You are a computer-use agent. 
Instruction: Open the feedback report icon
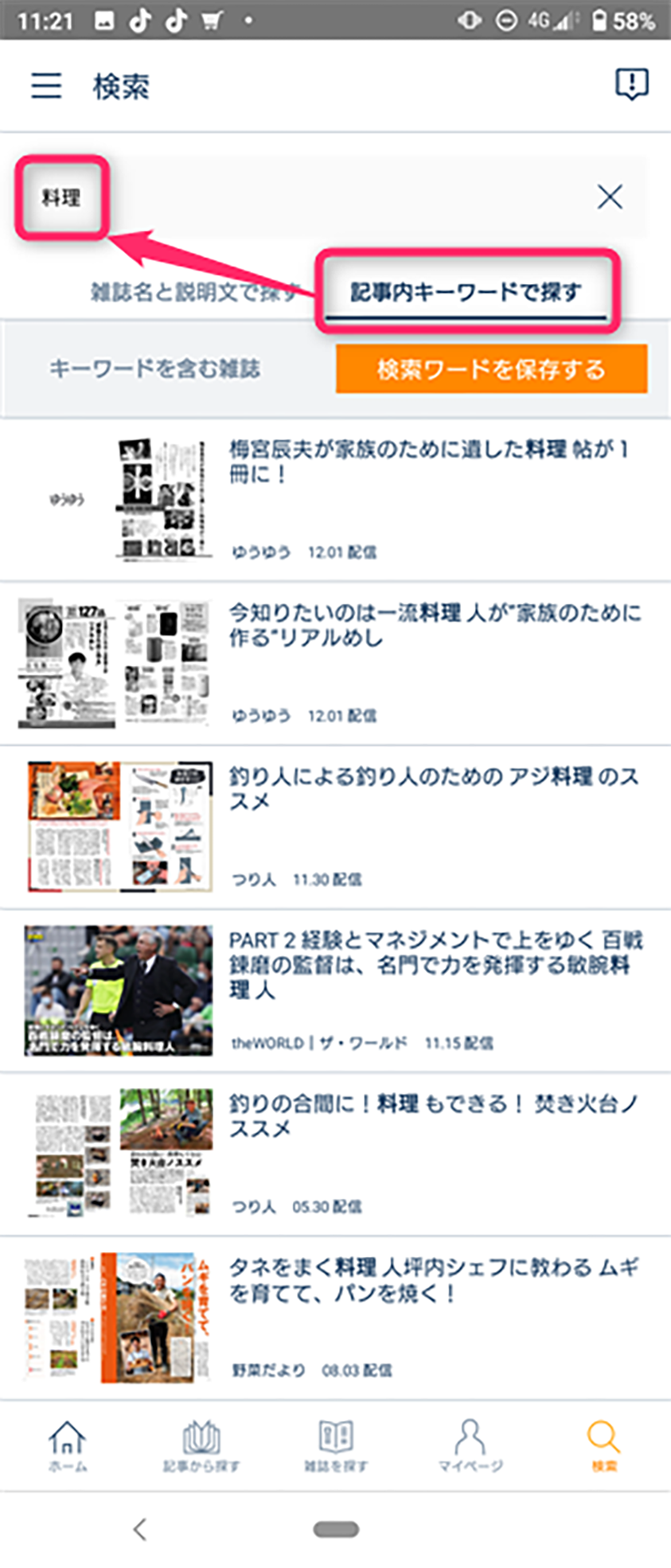click(631, 84)
